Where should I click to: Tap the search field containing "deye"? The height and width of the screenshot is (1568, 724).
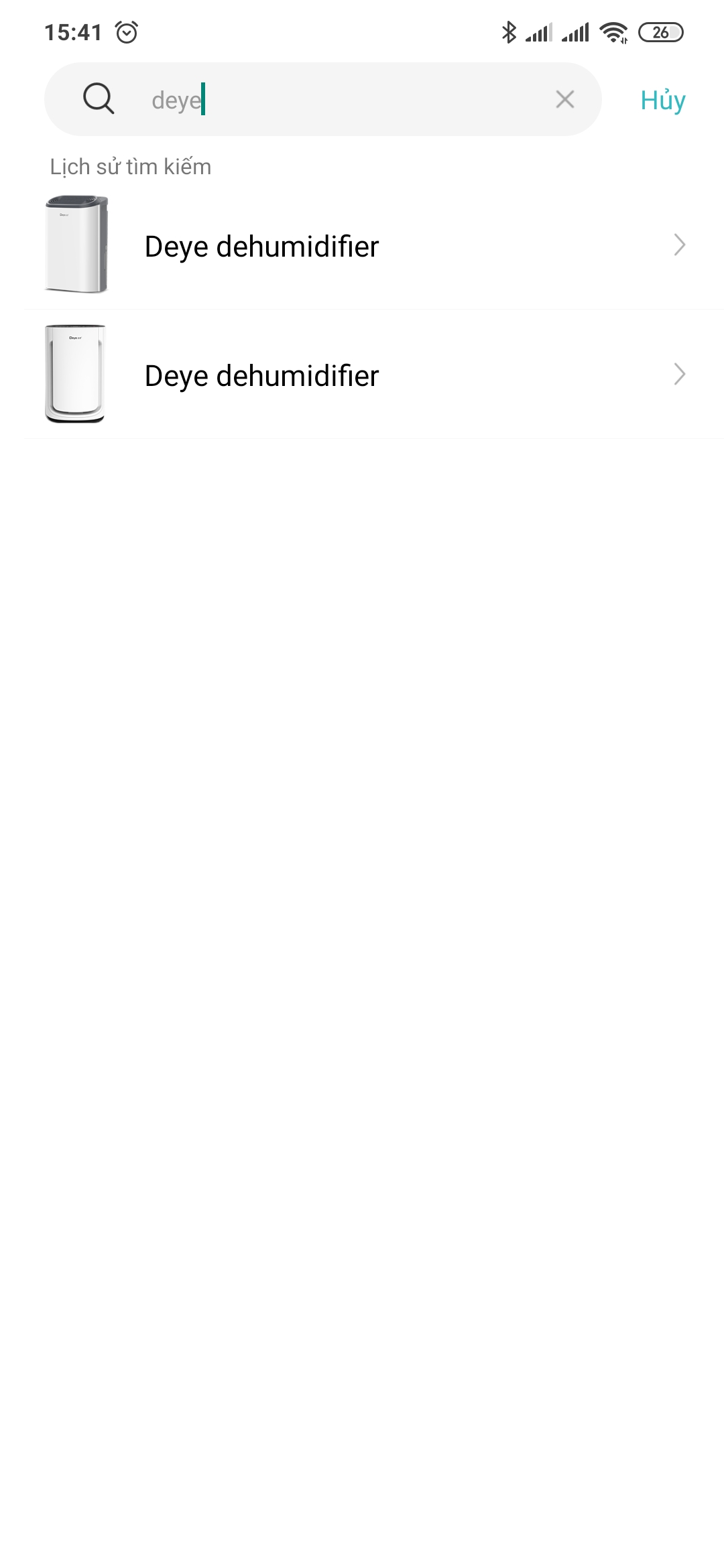click(335, 100)
